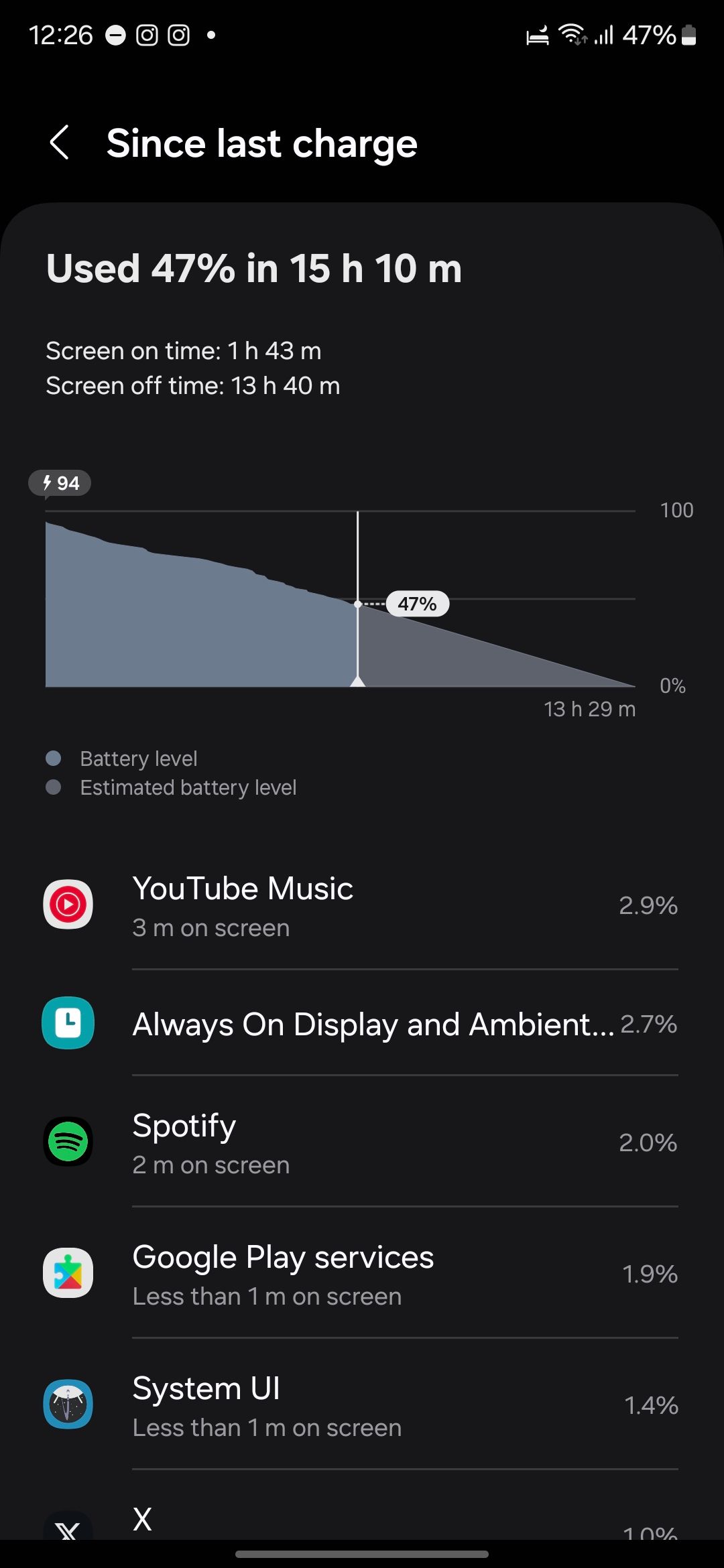
Task: Select the 47% marker on the graph
Action: click(417, 604)
